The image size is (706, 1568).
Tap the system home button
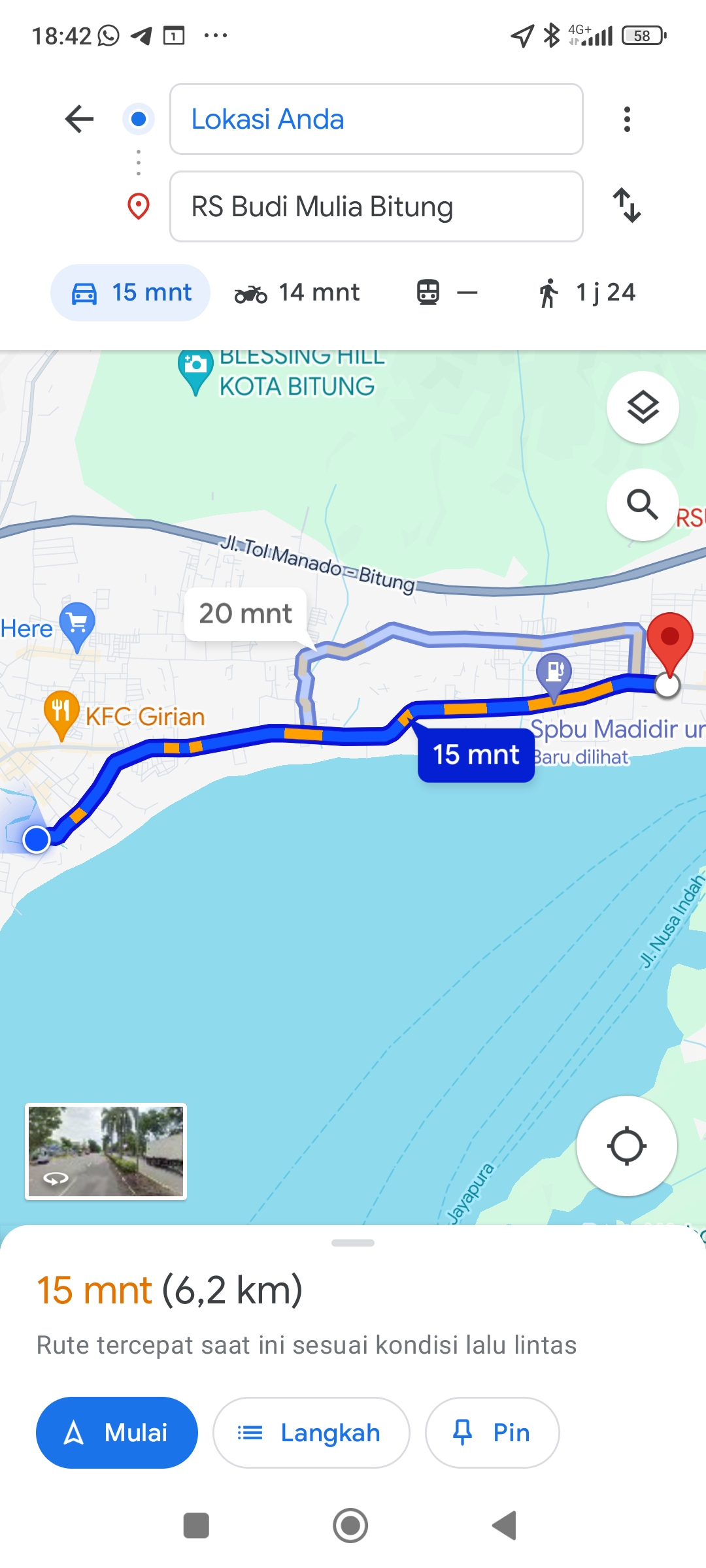tap(350, 1526)
